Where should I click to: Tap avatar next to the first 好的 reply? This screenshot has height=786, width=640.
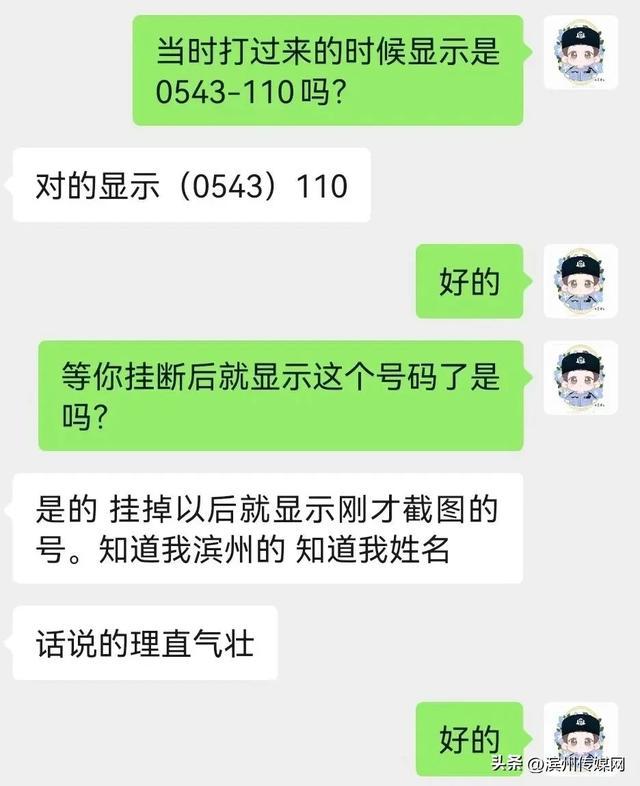point(580,281)
